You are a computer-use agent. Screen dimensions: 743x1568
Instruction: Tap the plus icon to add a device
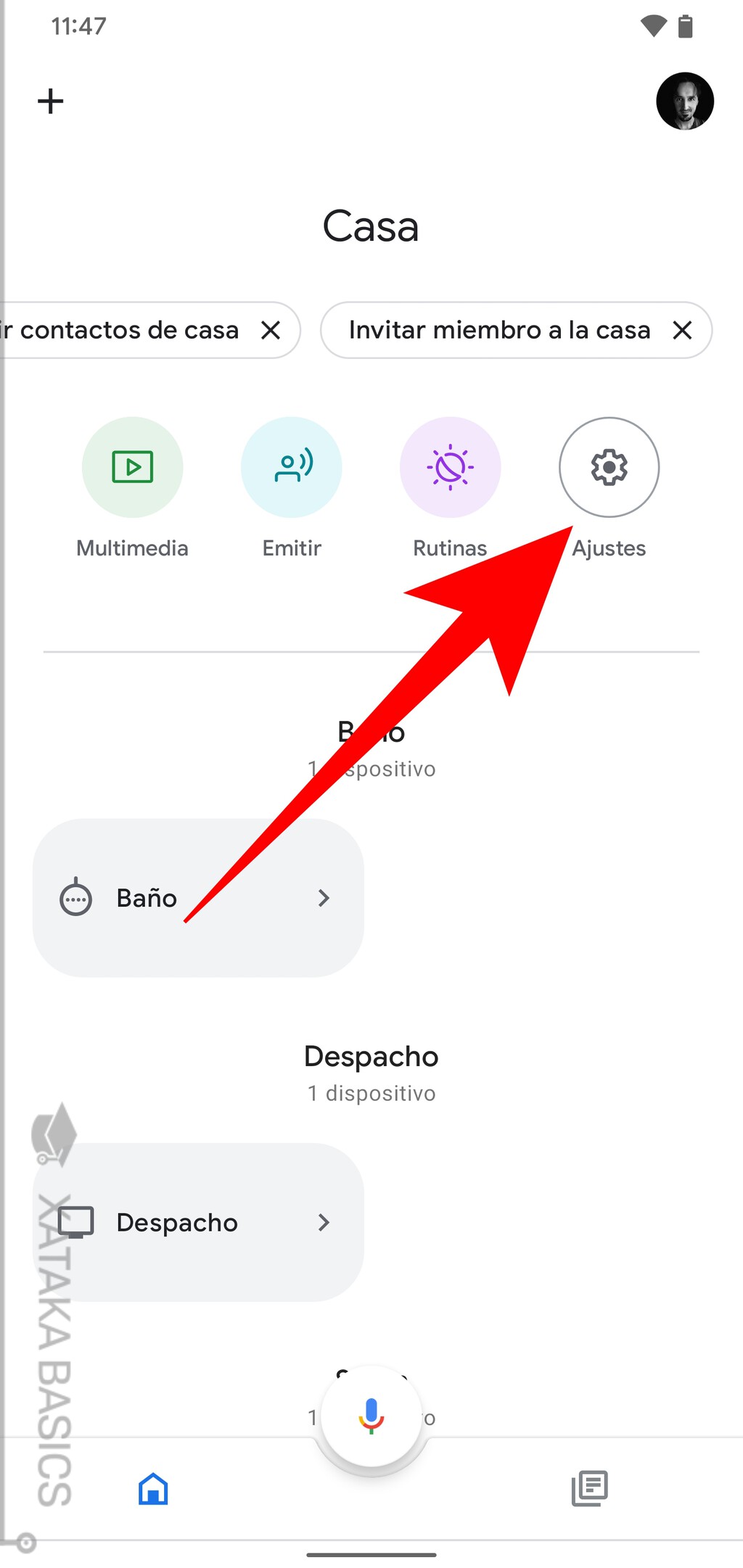[x=50, y=101]
